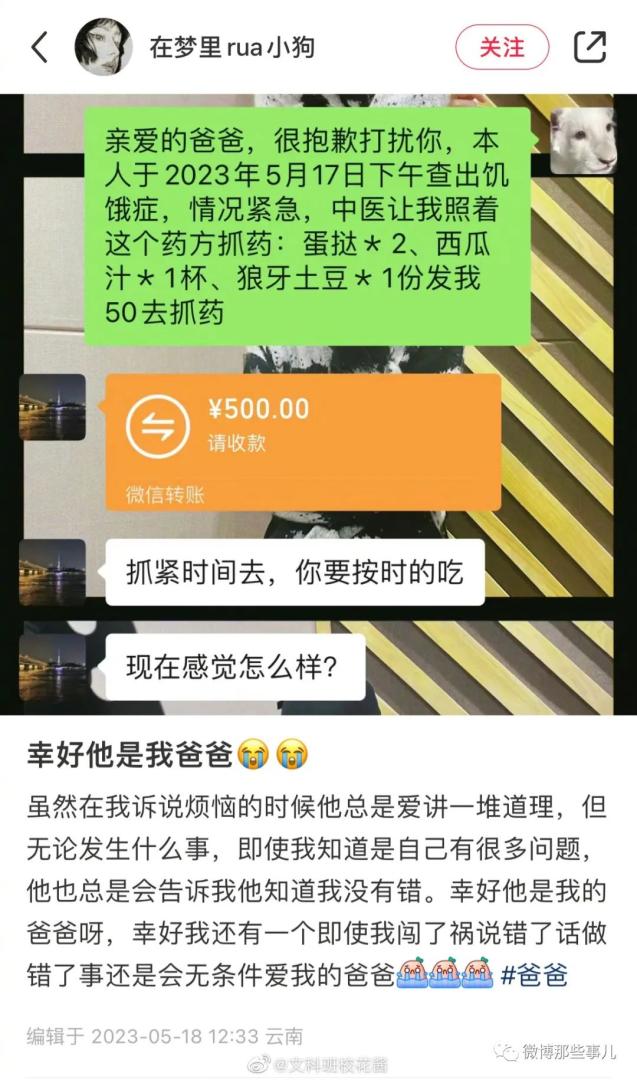637x1080 pixels.
Task: View profile of 在梦里rua小狗
Action: pos(232,47)
